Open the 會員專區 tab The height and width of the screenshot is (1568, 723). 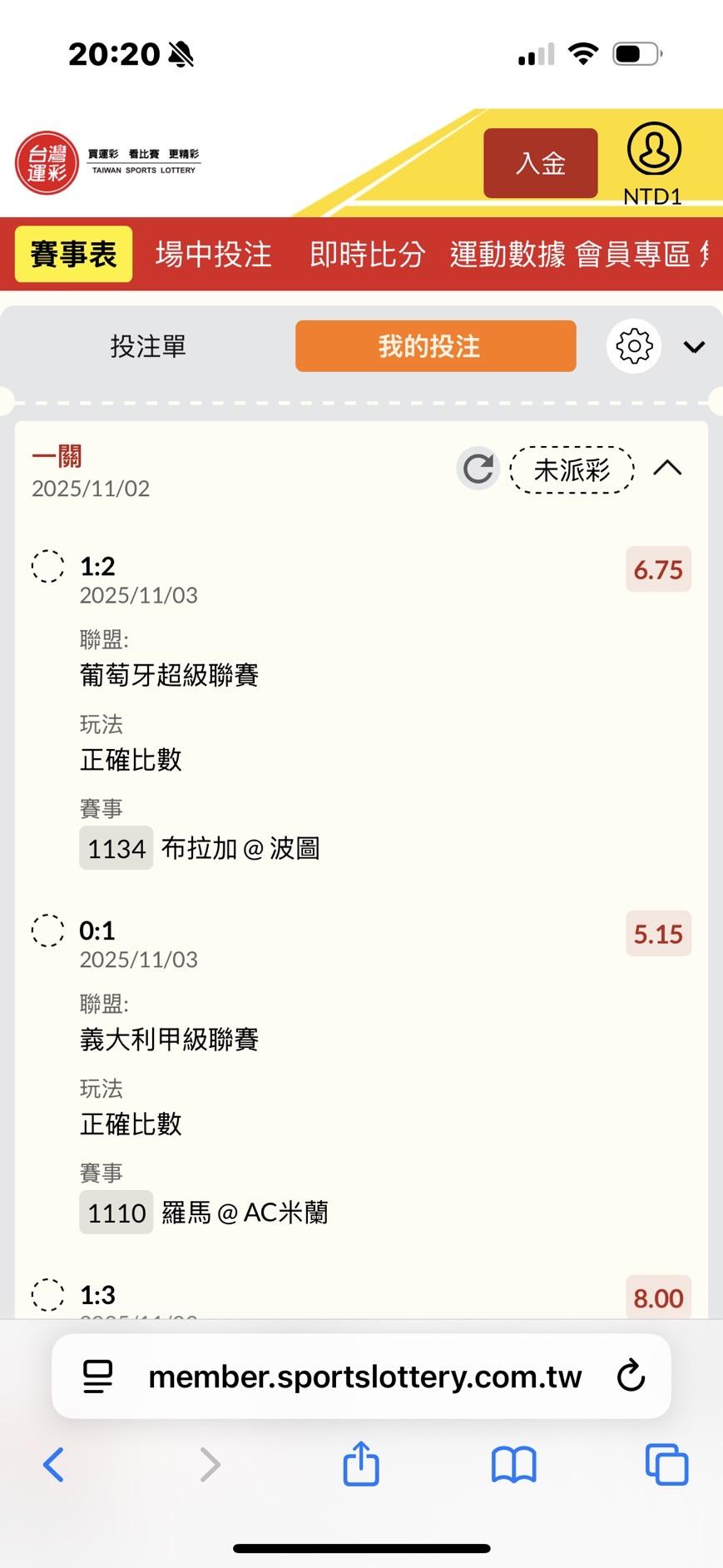[632, 254]
